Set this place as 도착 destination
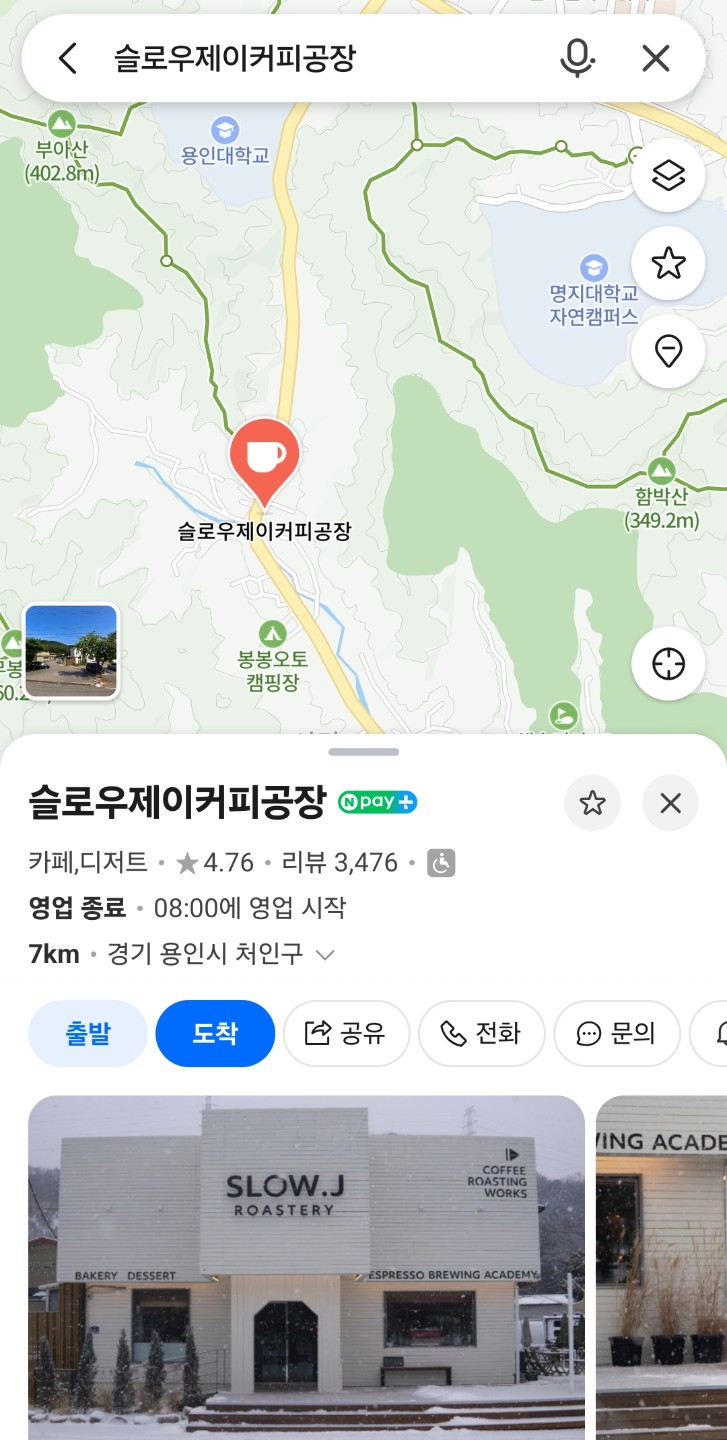Image resolution: width=727 pixels, height=1440 pixels. [x=215, y=1033]
